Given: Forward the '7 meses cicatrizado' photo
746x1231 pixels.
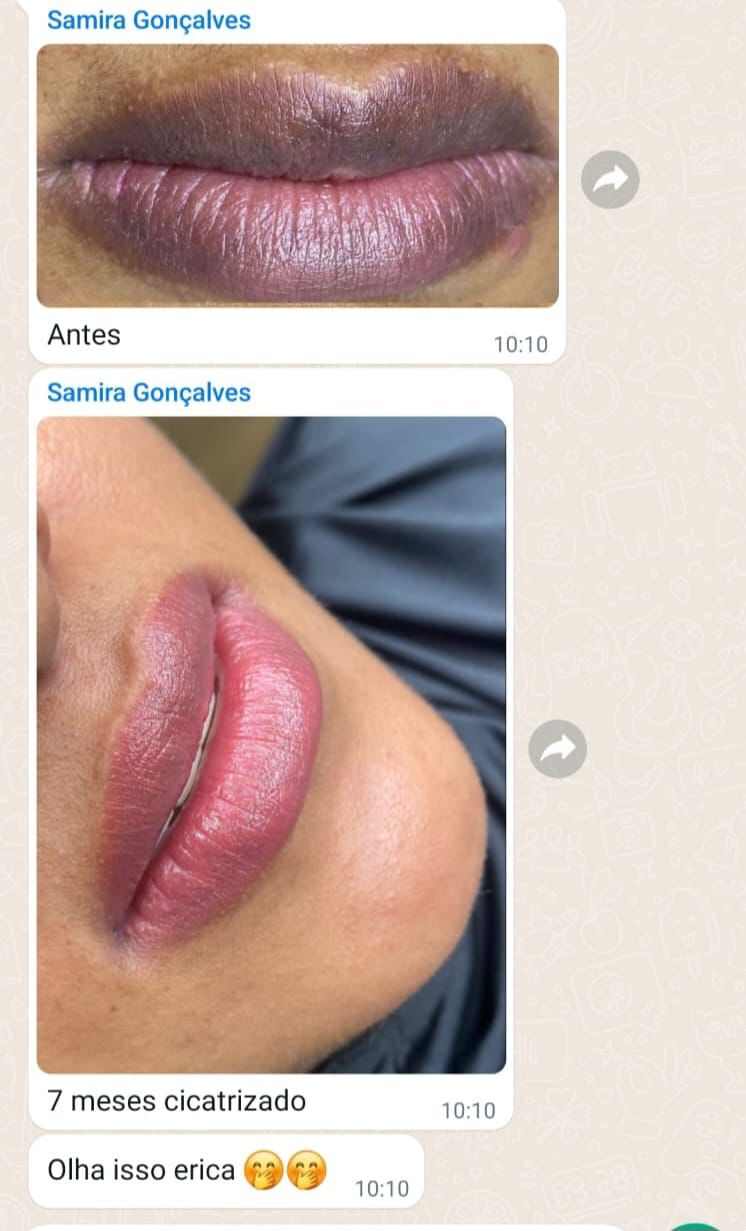Looking at the screenshot, I should click(557, 748).
